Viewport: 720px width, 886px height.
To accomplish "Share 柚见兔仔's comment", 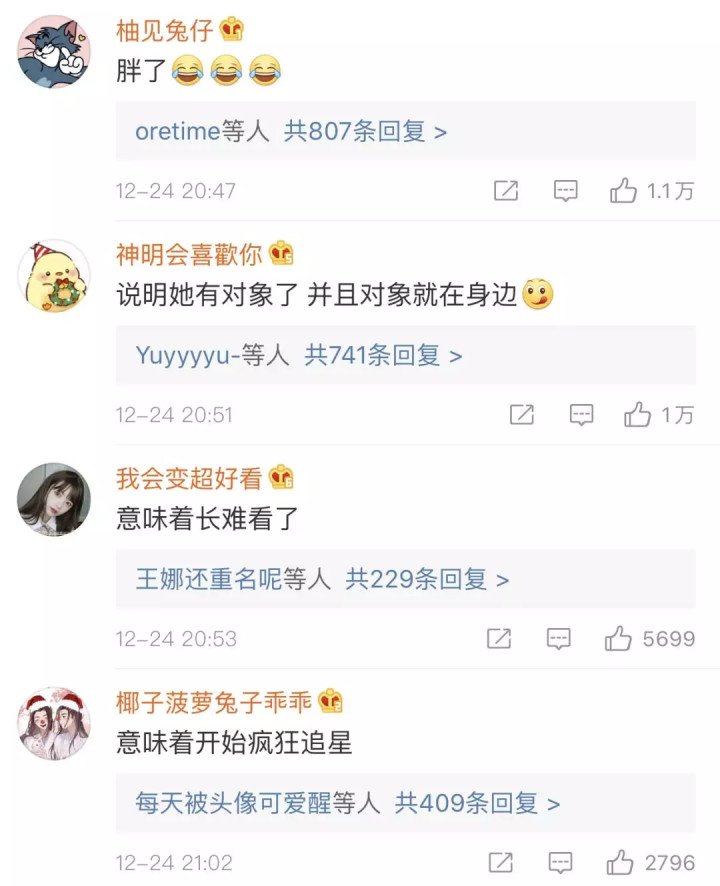I will pyautogui.click(x=506, y=190).
